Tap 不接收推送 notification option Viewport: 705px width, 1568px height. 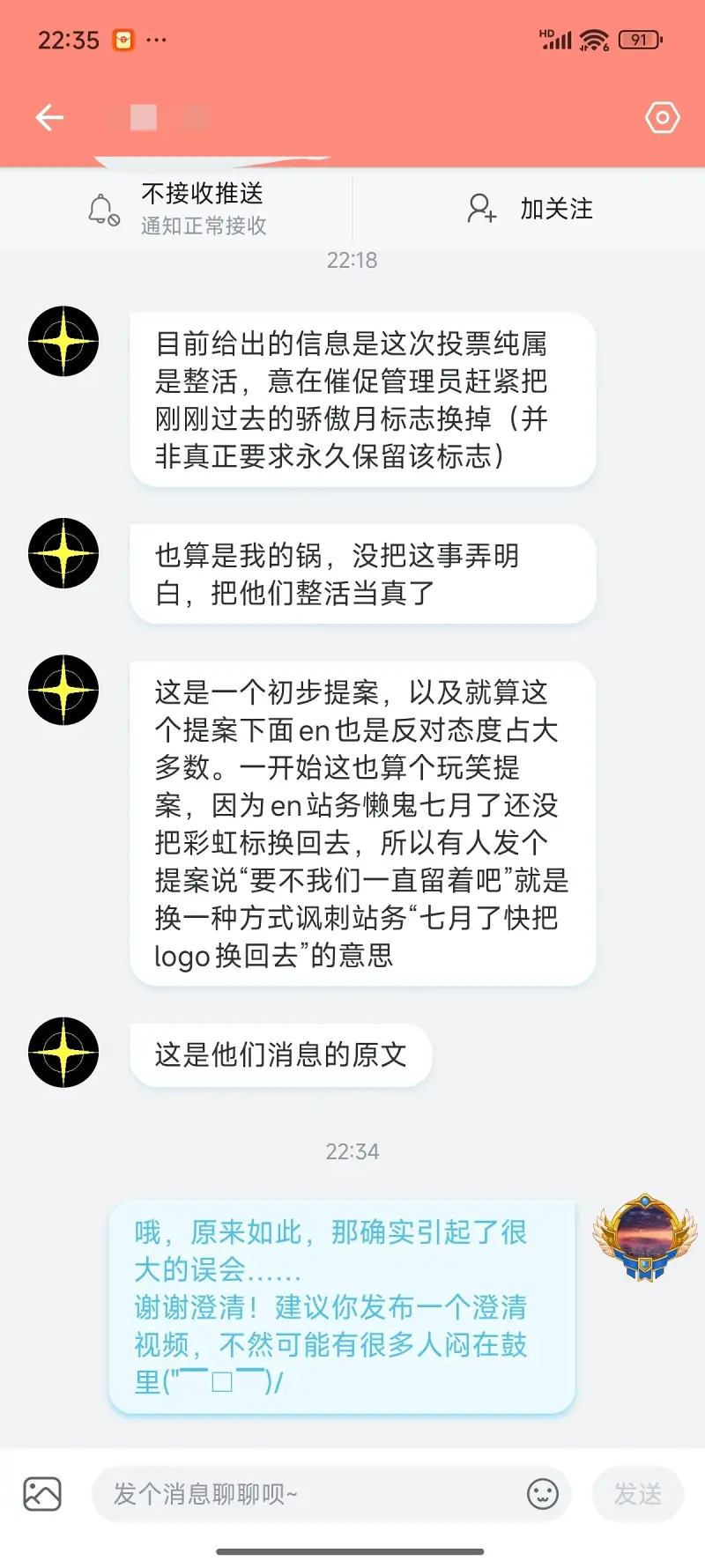point(176,209)
